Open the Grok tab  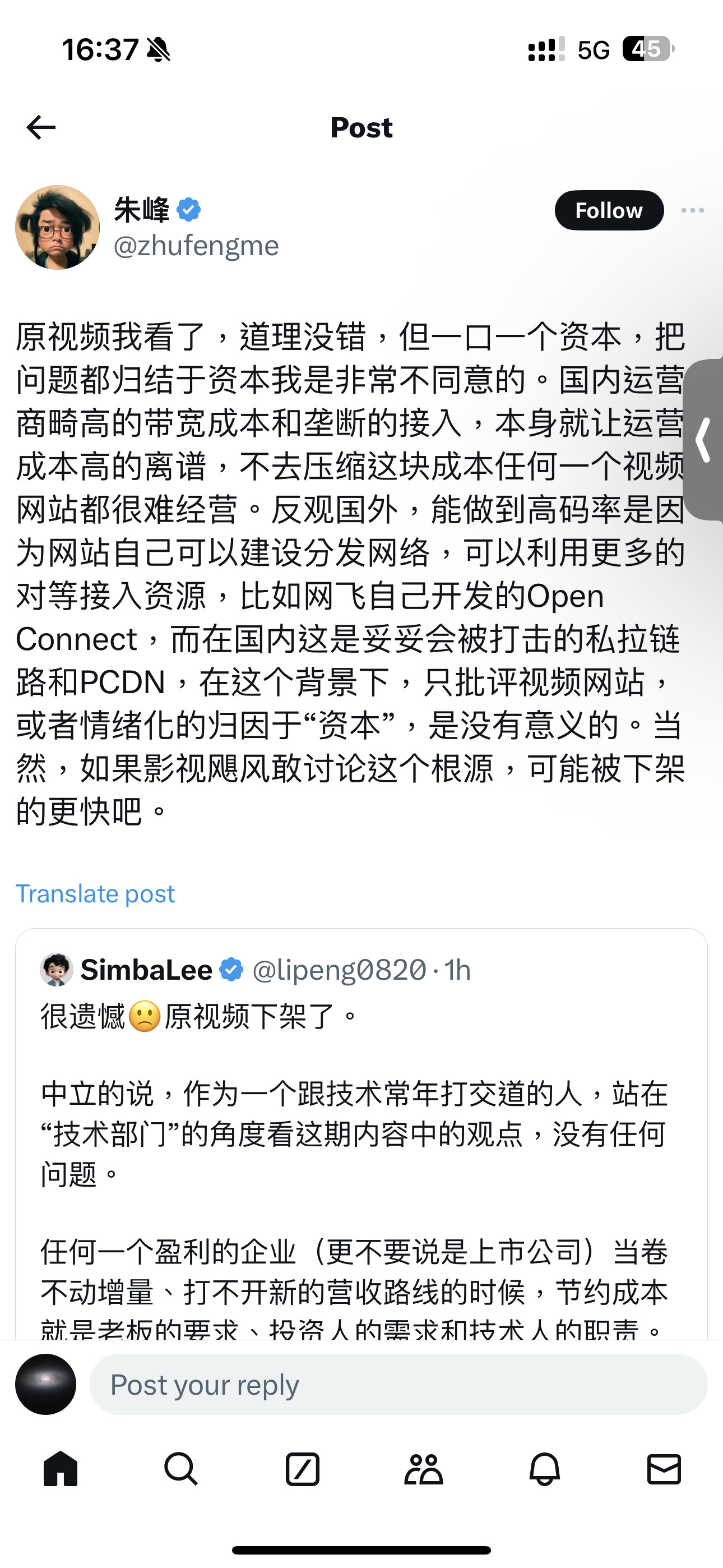coord(303,1469)
